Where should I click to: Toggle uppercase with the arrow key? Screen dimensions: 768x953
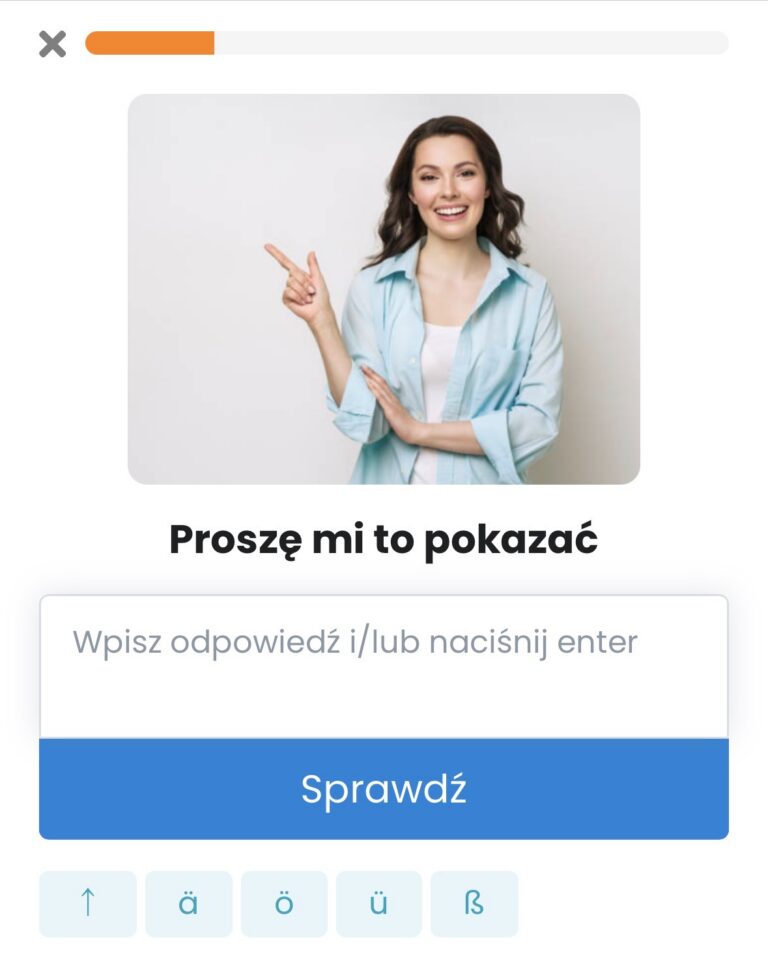pos(88,903)
